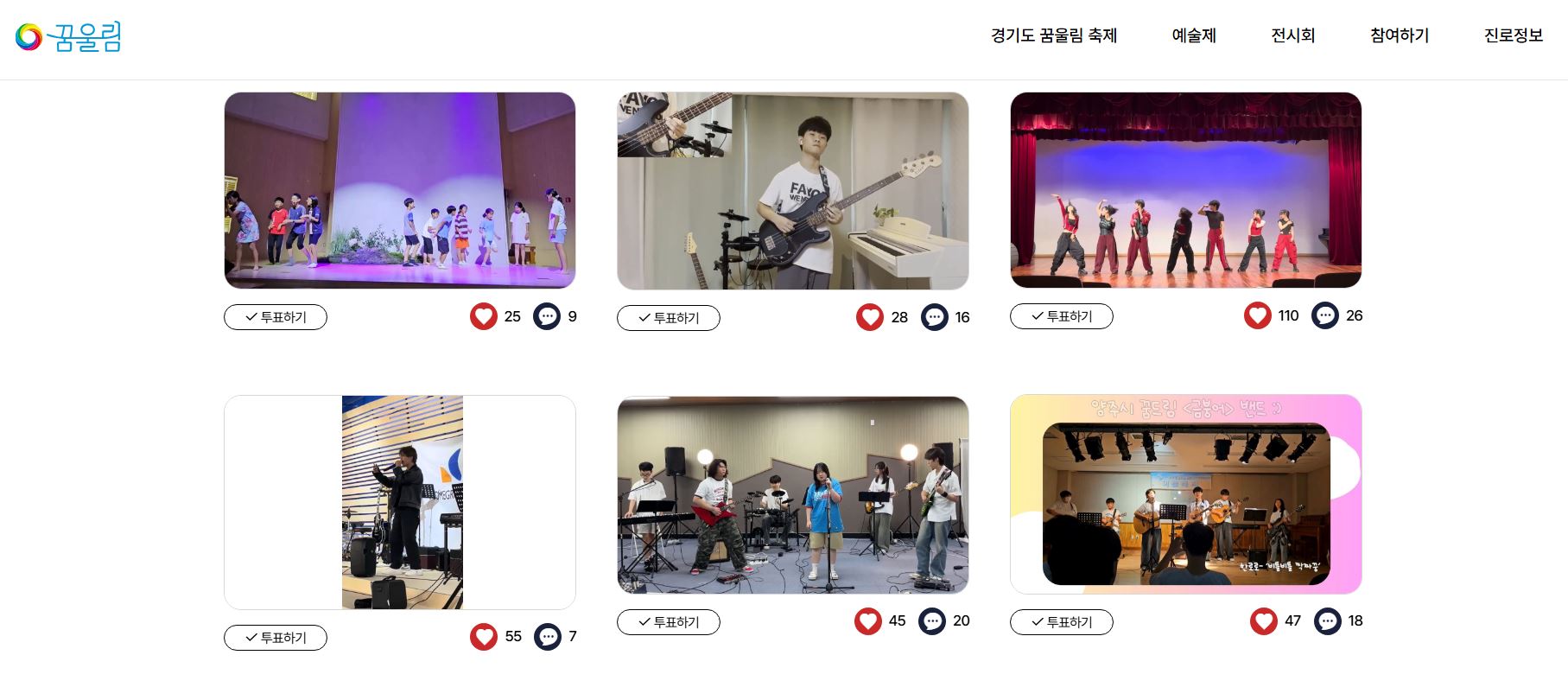Open comments on the bass guitarist video

934,317
